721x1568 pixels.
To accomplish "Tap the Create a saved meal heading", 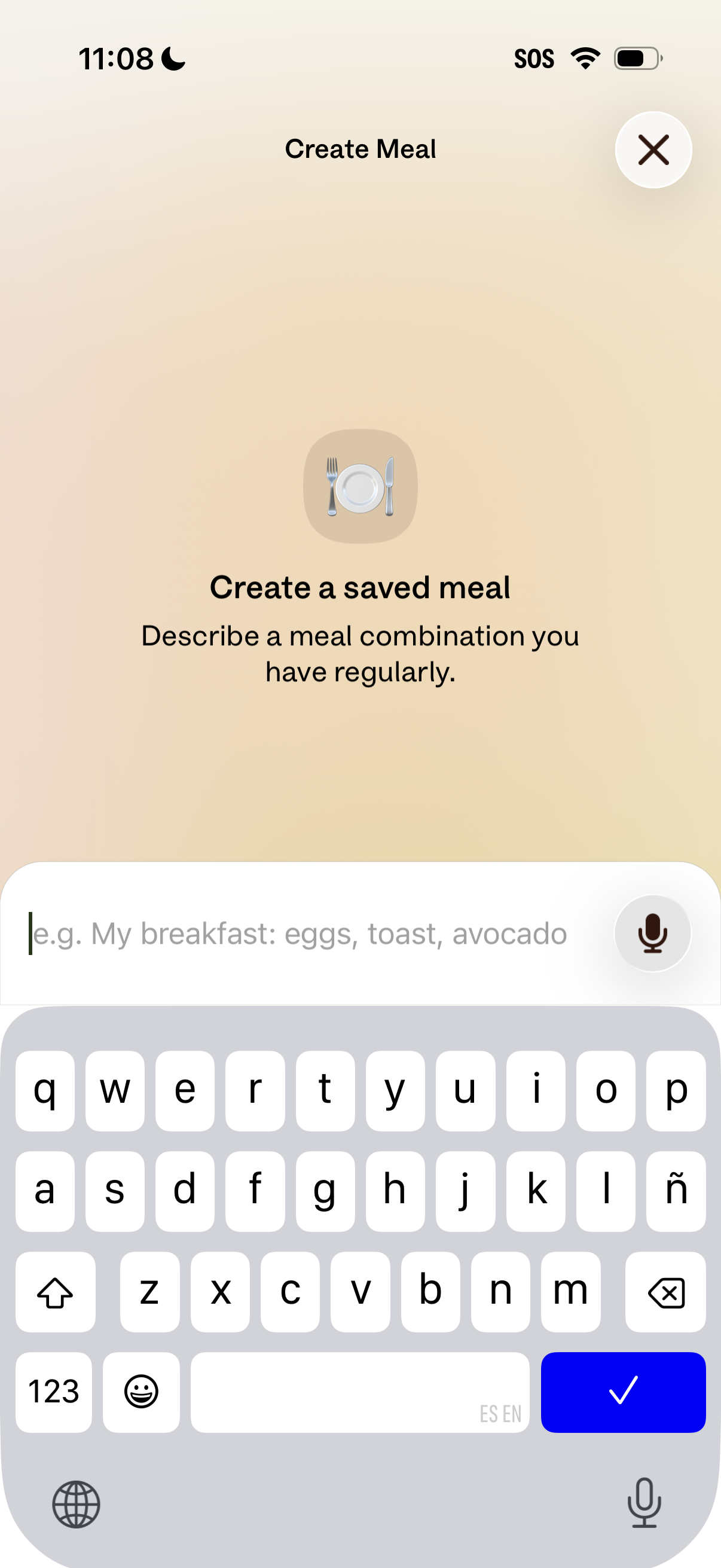I will point(360,586).
